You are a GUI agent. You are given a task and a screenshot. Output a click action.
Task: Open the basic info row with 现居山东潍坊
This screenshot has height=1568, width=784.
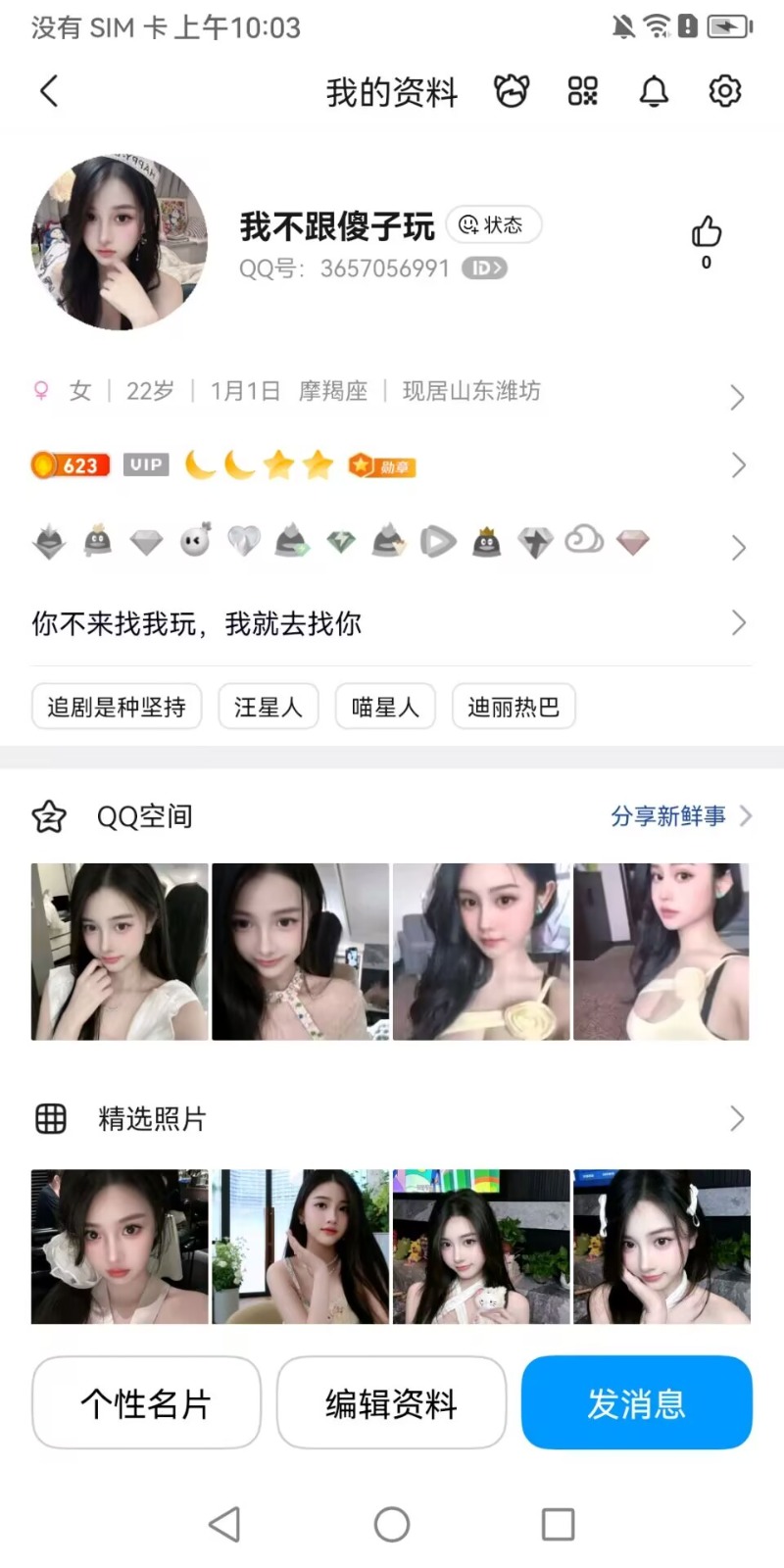392,392
